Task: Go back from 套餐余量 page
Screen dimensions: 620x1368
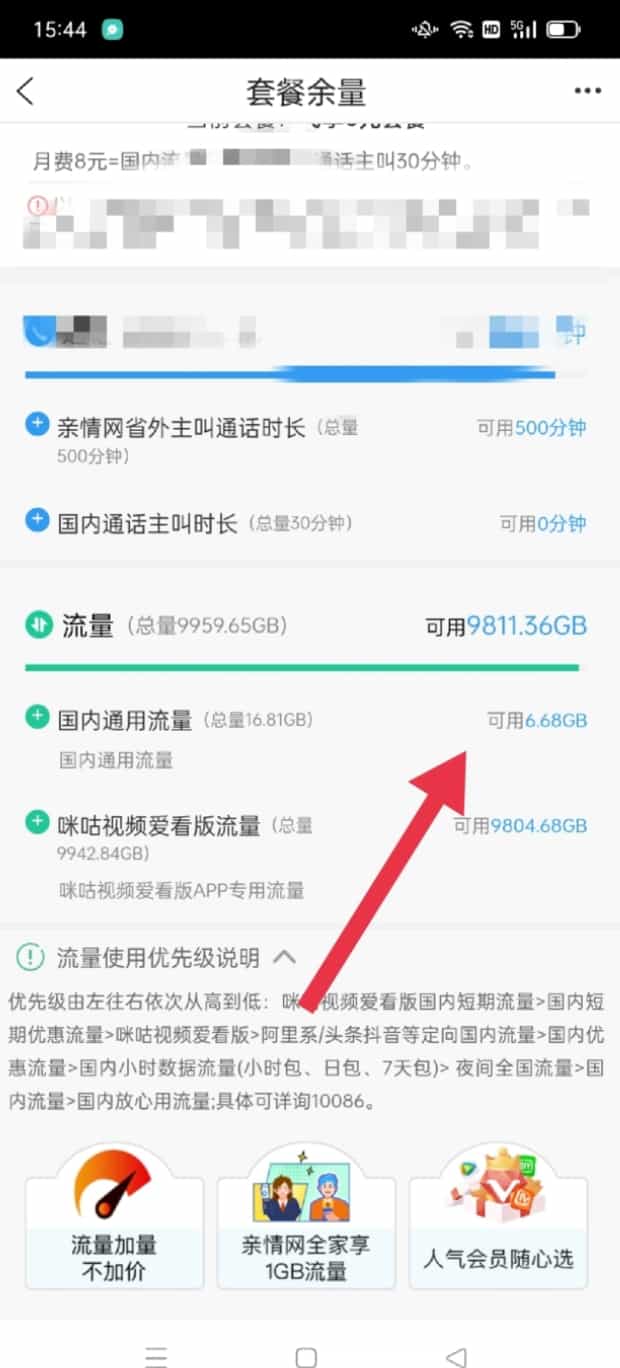Action: 26,92
